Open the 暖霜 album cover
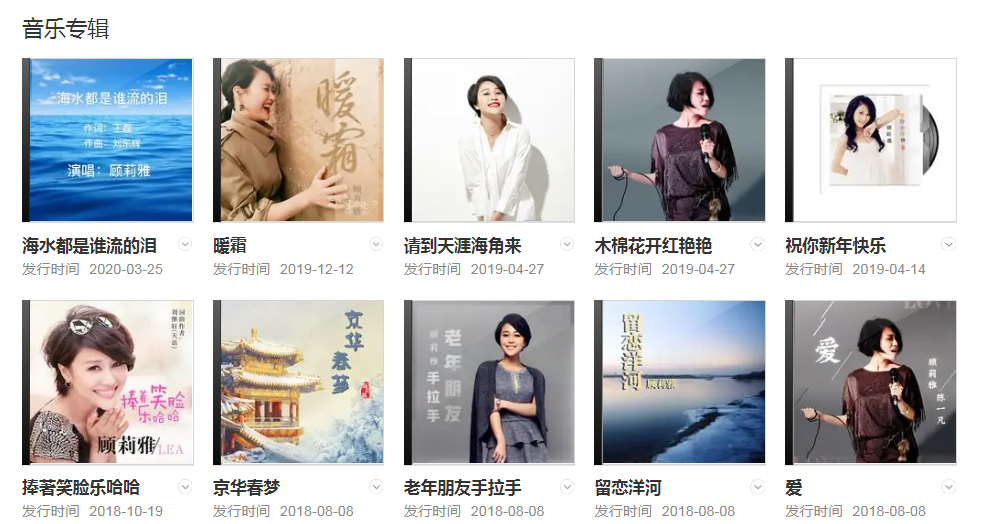Screen dimensions: 989x524 point(298,140)
